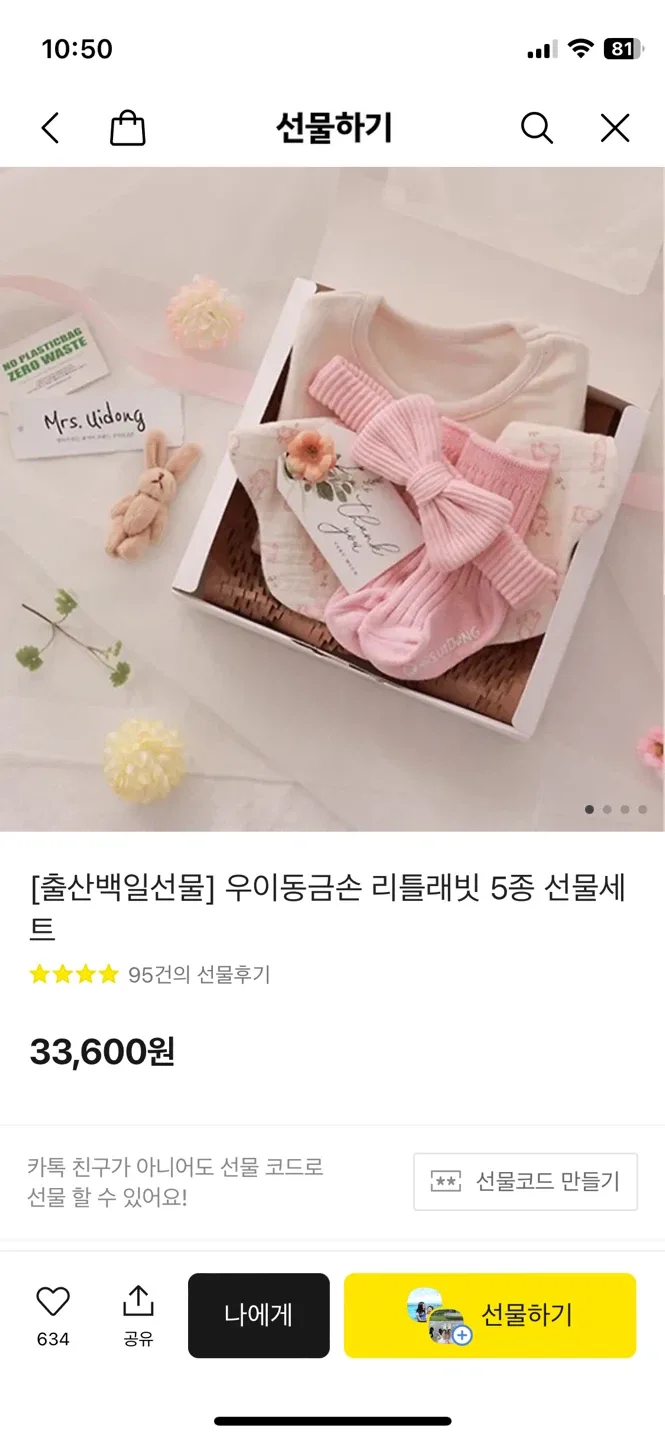Open the Little Rabbit gift set photo
The image size is (665, 1440).
[332, 499]
